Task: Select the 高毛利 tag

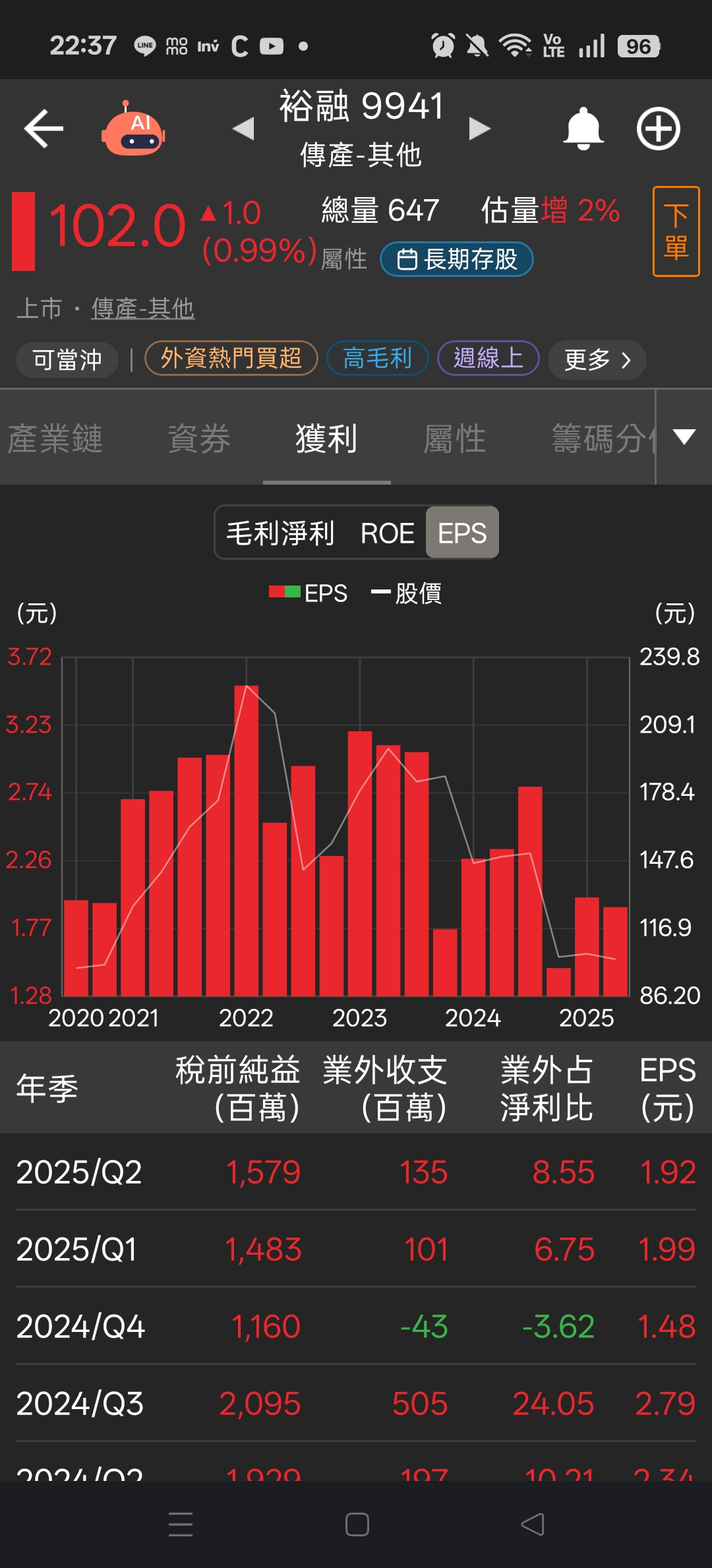Action: (x=378, y=358)
